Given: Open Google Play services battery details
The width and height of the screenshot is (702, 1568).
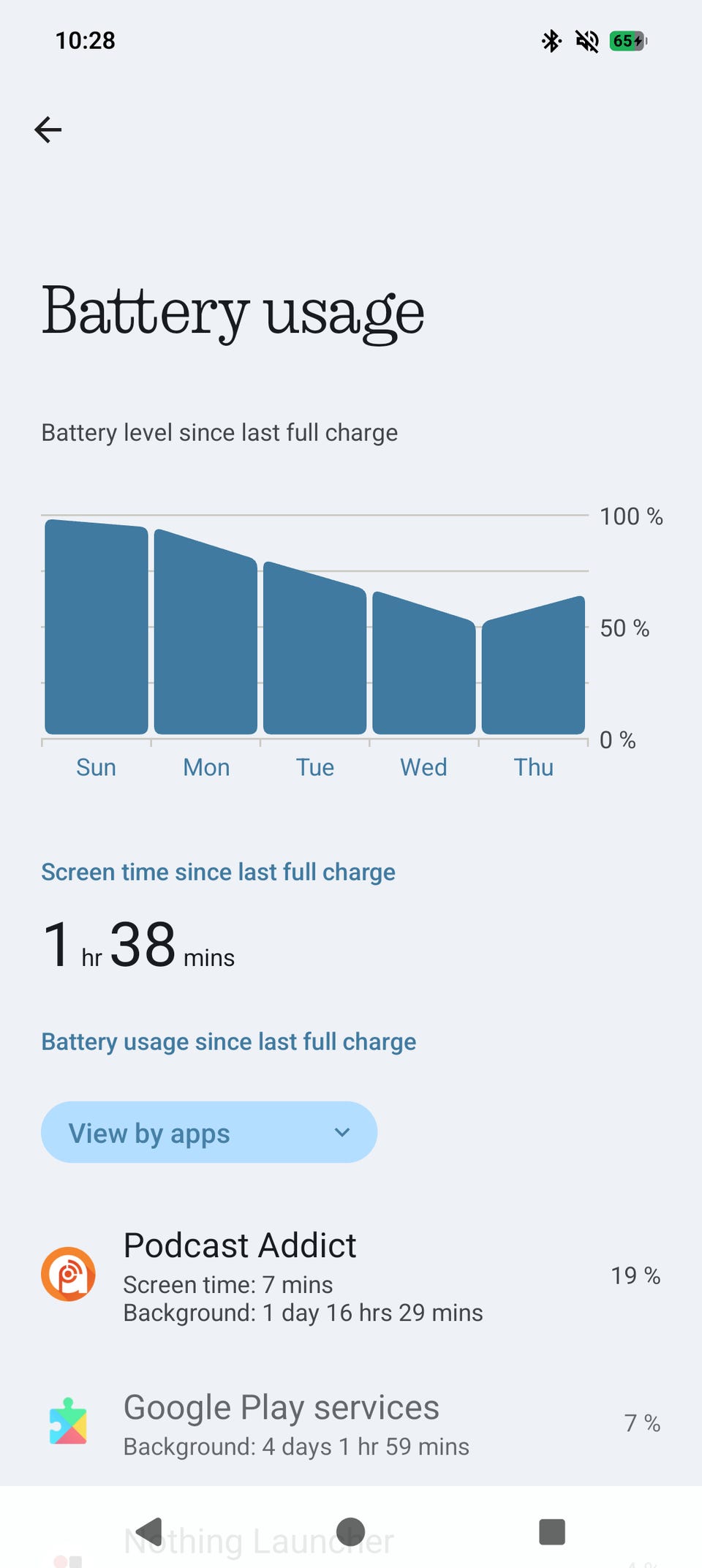Looking at the screenshot, I should 351,1423.
